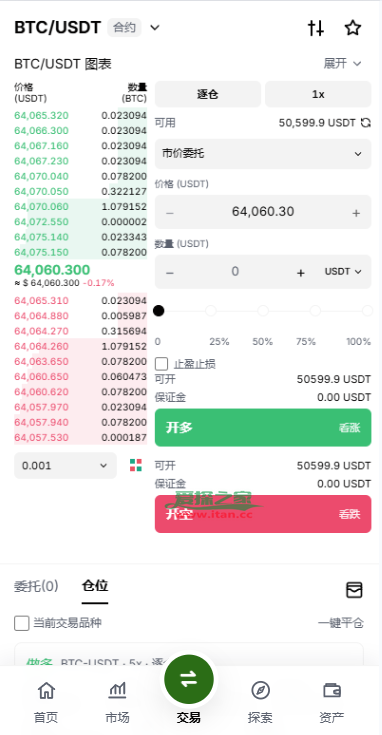Tap the 数量 amount input field
The image size is (382, 735).
click(235, 272)
